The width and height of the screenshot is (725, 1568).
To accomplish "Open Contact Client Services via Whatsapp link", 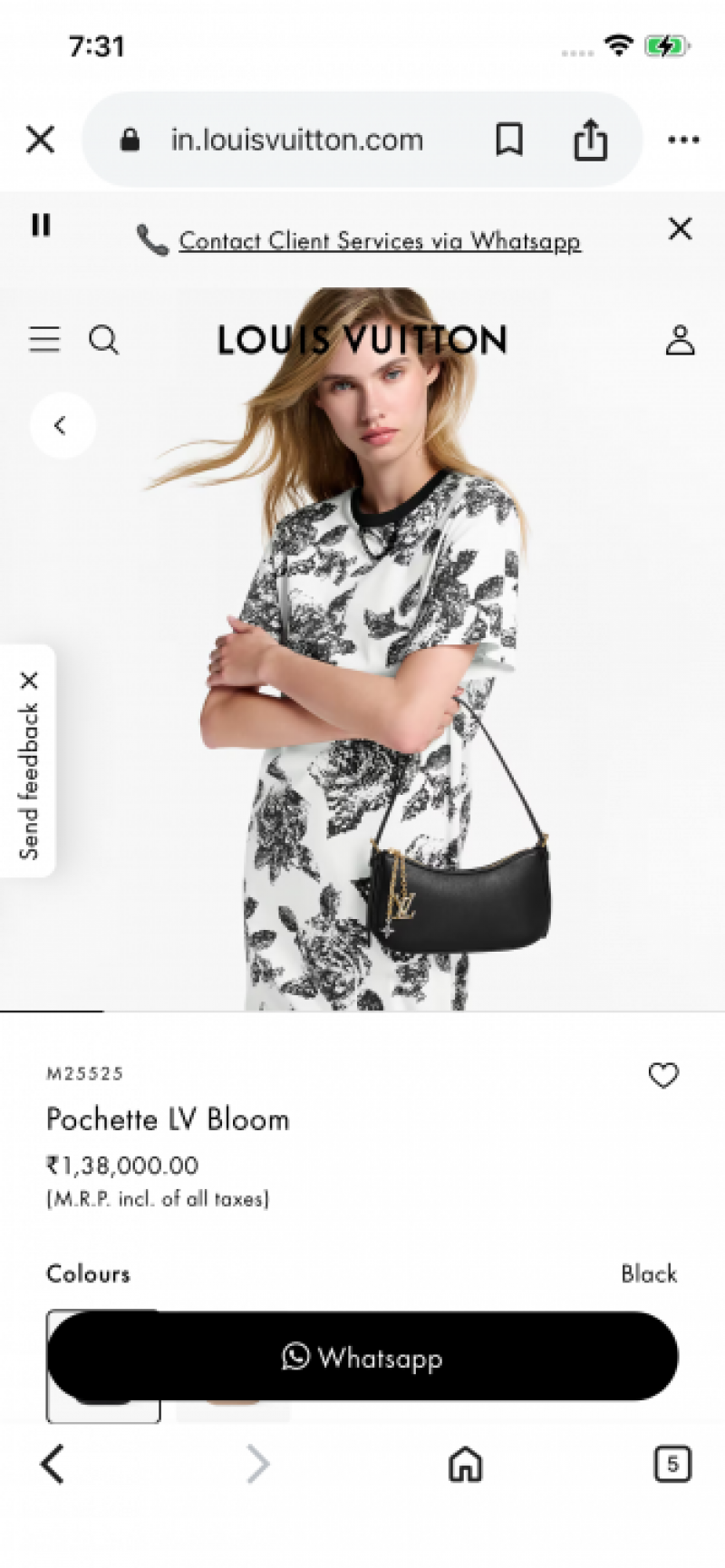I will tap(379, 241).
